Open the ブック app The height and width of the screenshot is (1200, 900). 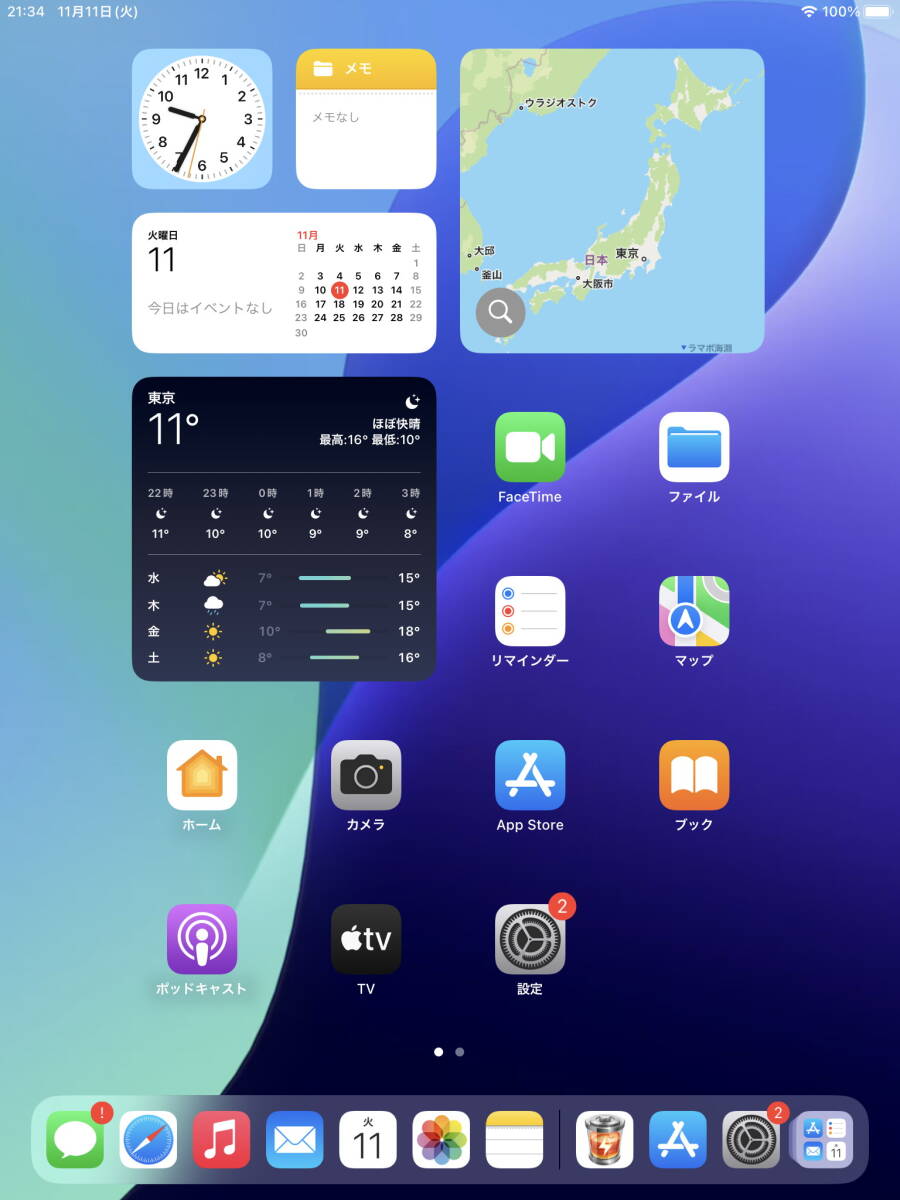pos(694,775)
